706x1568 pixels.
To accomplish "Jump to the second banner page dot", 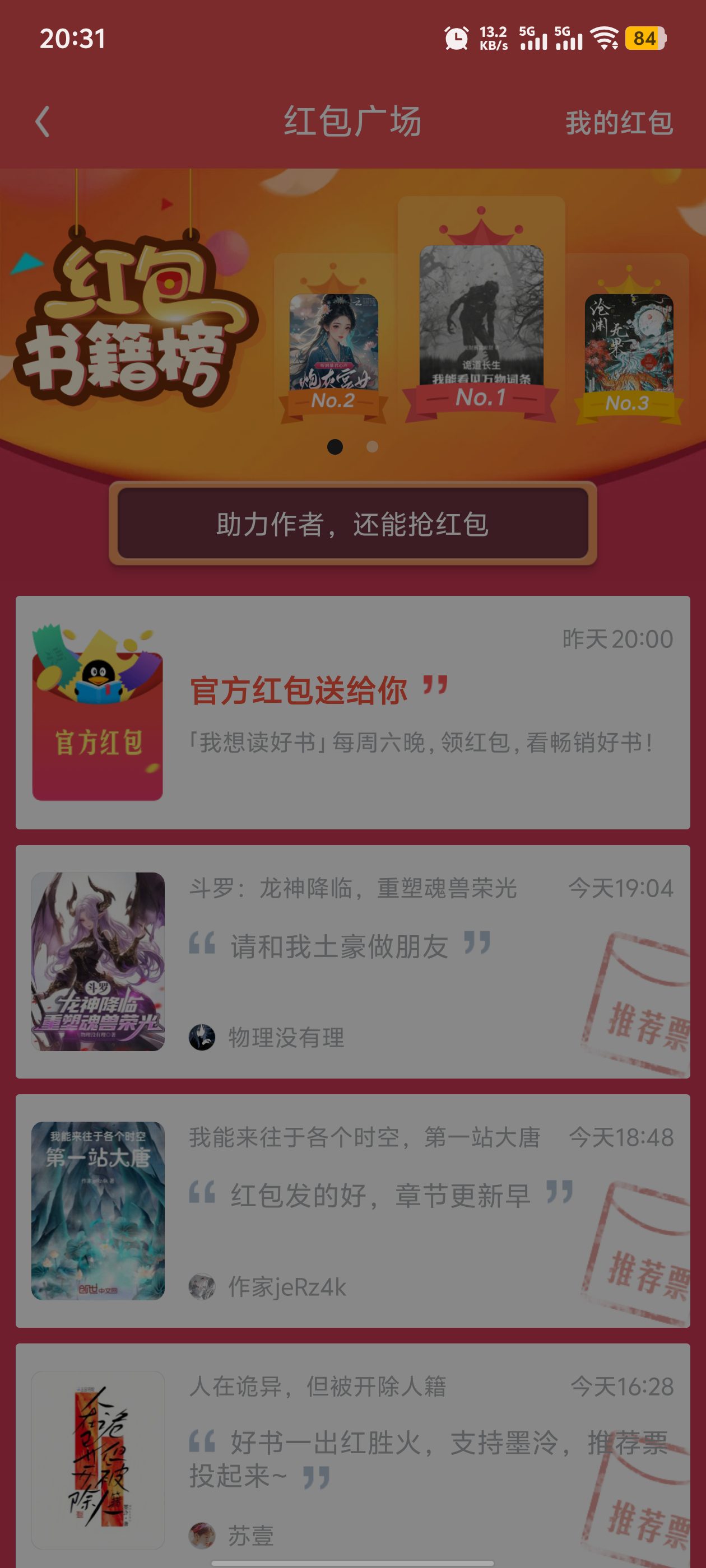I will click(x=372, y=447).
